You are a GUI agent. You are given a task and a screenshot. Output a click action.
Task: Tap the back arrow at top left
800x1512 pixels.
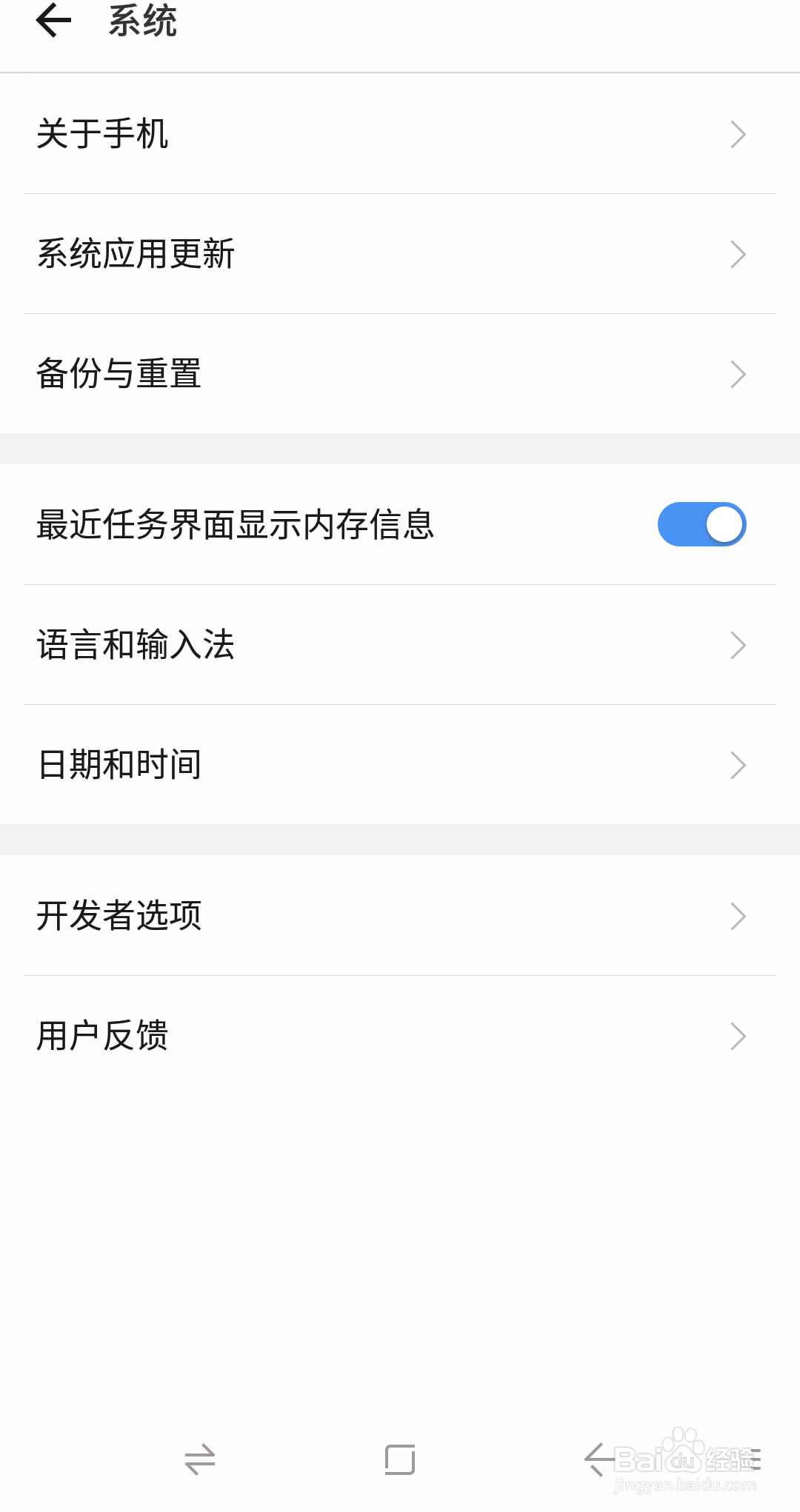tap(53, 22)
